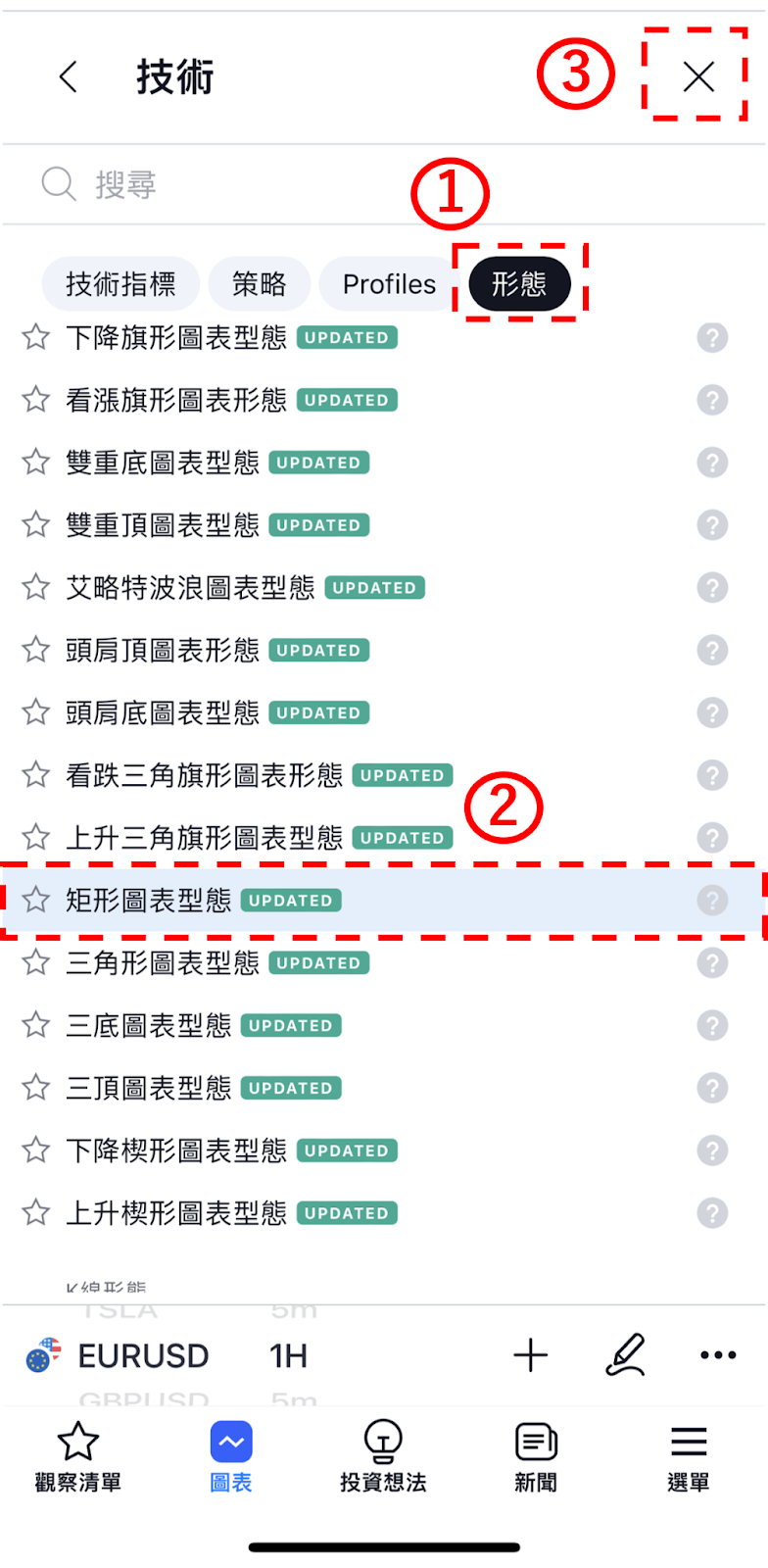View help for 上升楔形圖表型態
Screen dimensions: 768x1568
click(712, 1212)
